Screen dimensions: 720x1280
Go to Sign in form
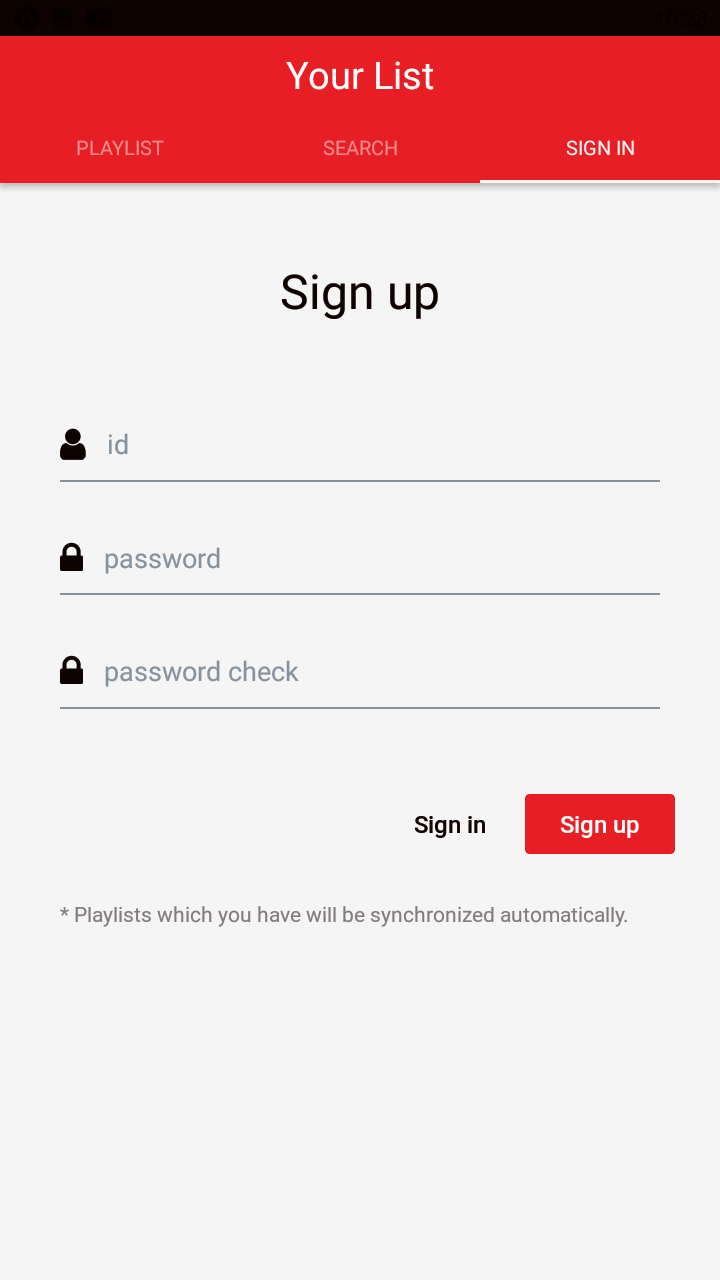point(450,825)
